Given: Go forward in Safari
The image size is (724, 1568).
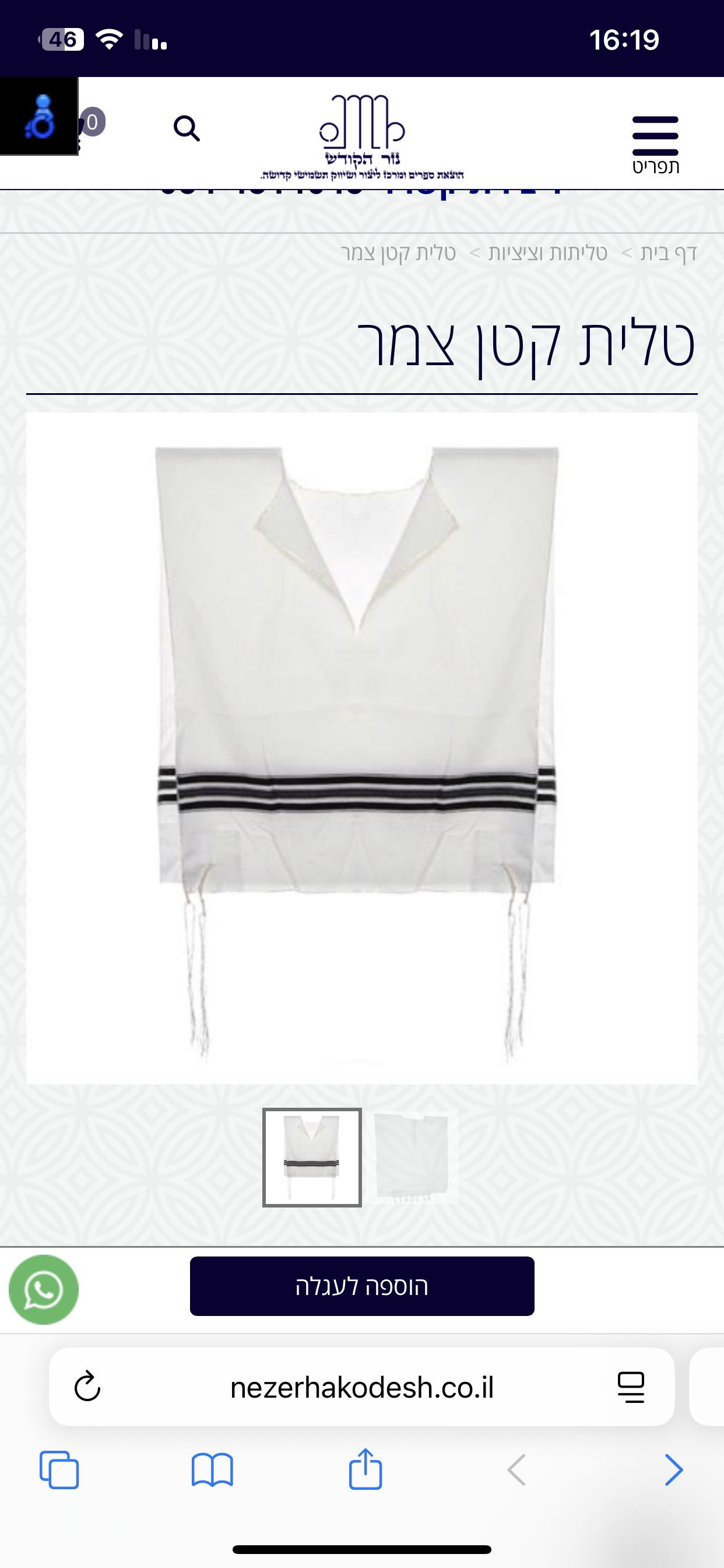Looking at the screenshot, I should click(x=673, y=1470).
